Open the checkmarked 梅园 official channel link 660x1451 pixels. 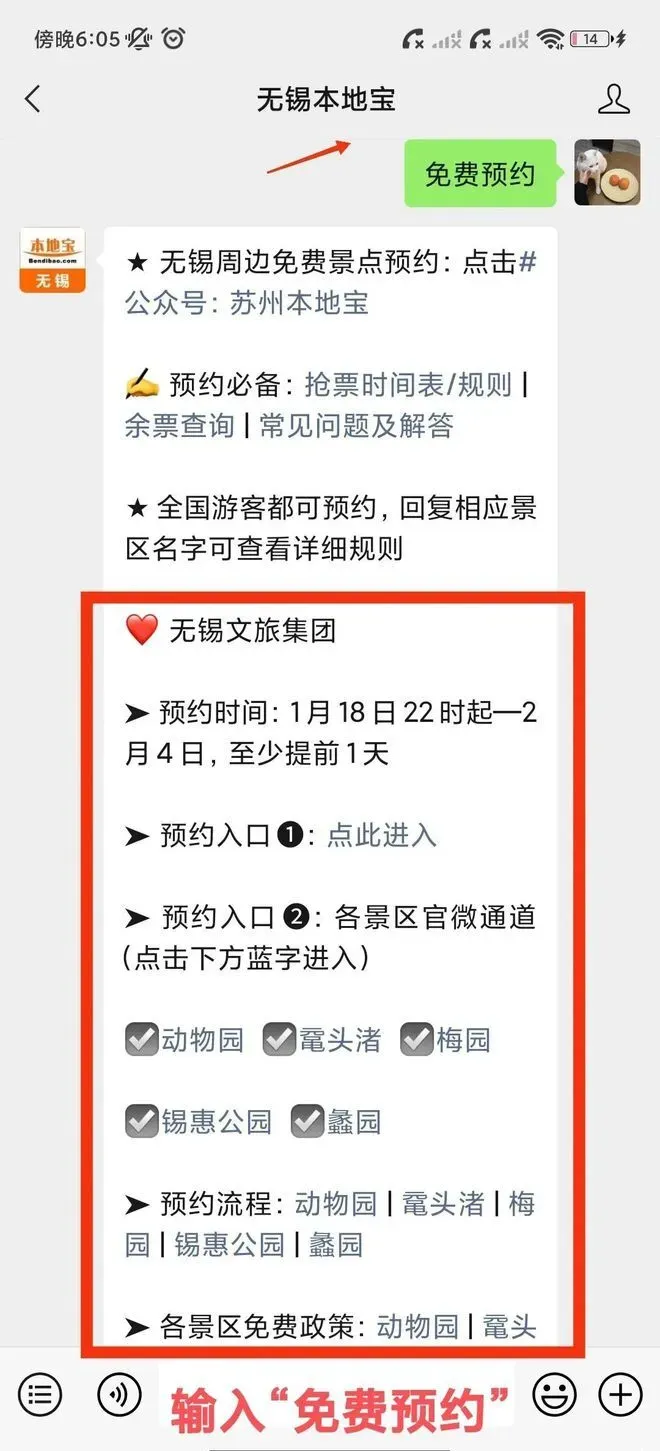462,1040
